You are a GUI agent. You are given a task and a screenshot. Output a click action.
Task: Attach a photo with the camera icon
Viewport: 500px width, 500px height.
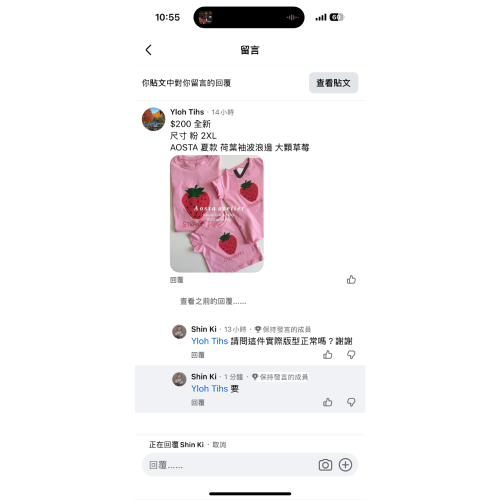pyautogui.click(x=325, y=465)
